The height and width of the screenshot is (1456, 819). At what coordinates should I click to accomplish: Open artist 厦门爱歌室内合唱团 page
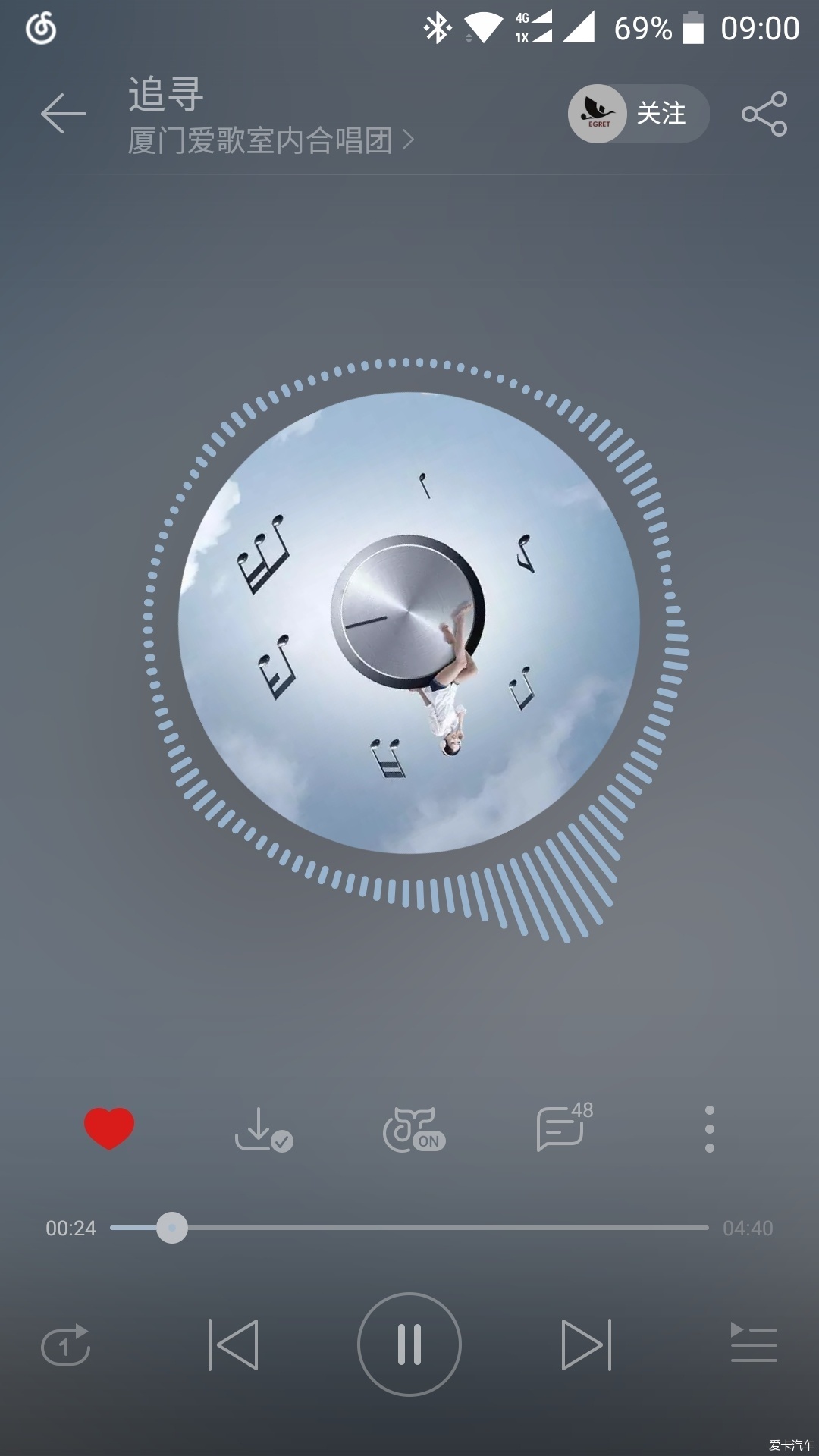(x=271, y=141)
